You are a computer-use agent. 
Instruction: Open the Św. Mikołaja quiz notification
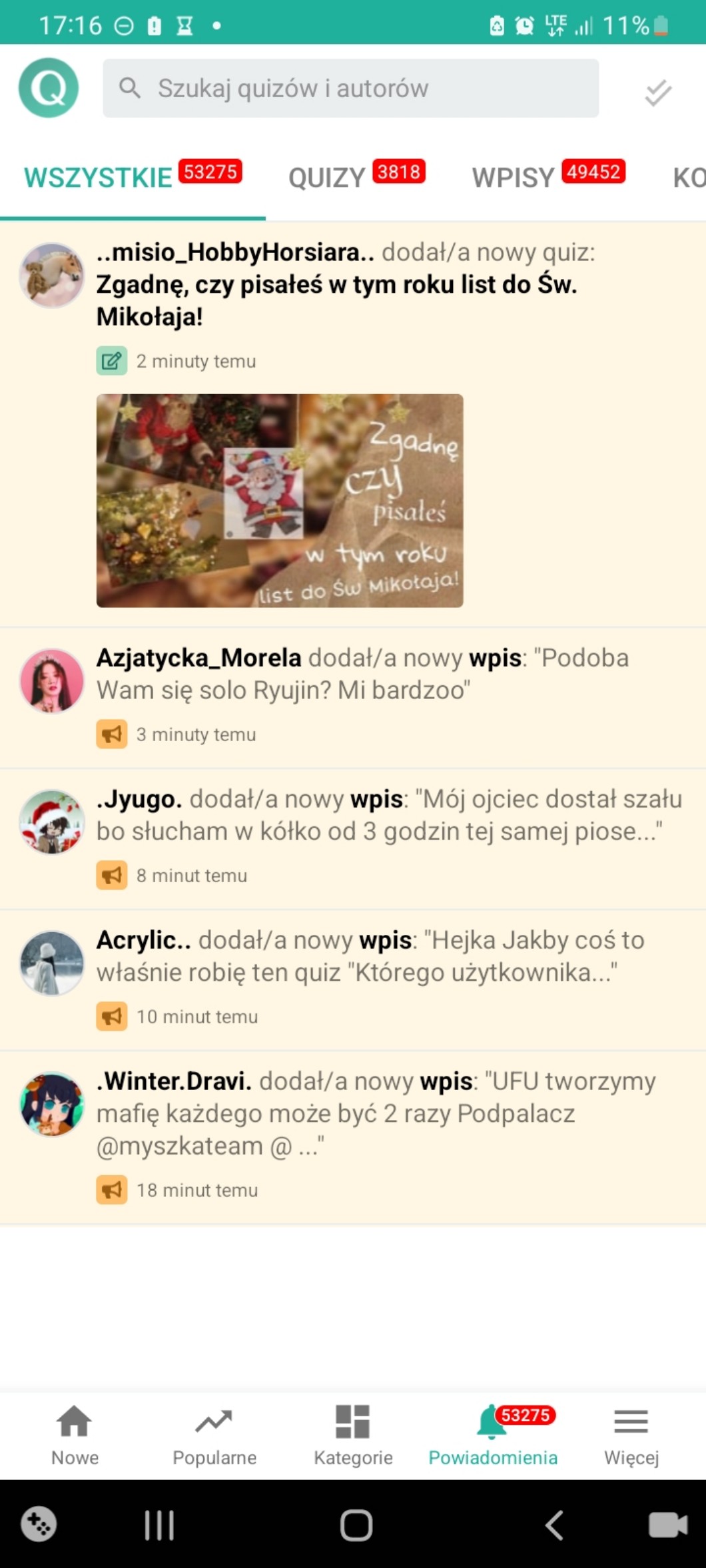point(336,284)
